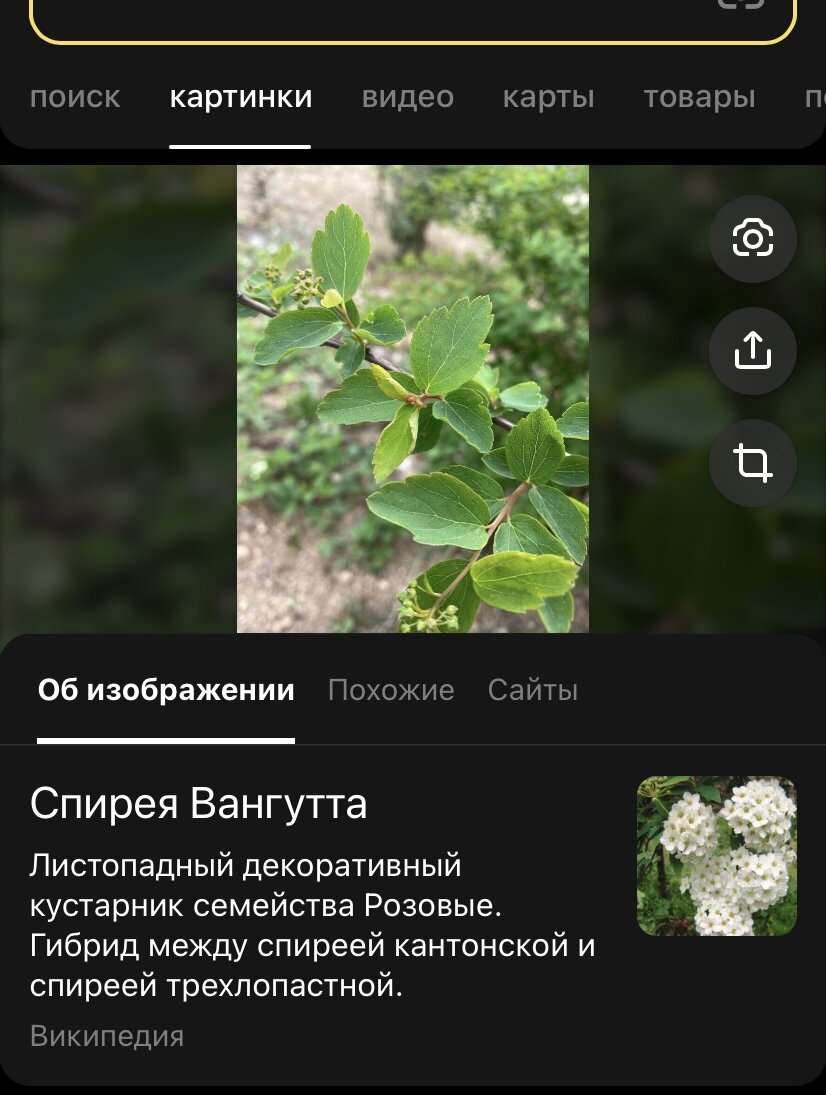Open the видео search section

click(x=407, y=97)
